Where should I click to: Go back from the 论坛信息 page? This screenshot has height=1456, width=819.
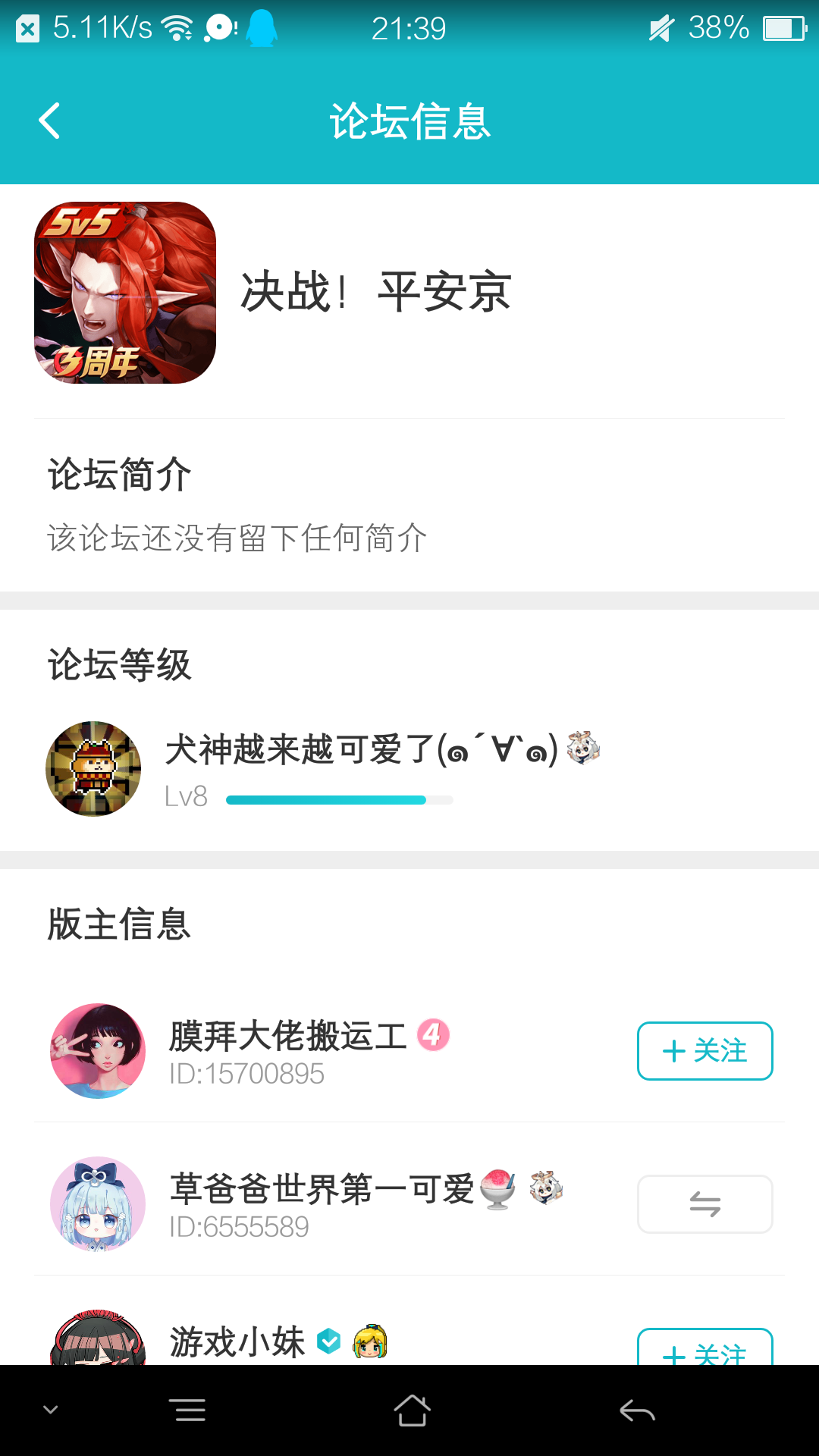tap(50, 121)
